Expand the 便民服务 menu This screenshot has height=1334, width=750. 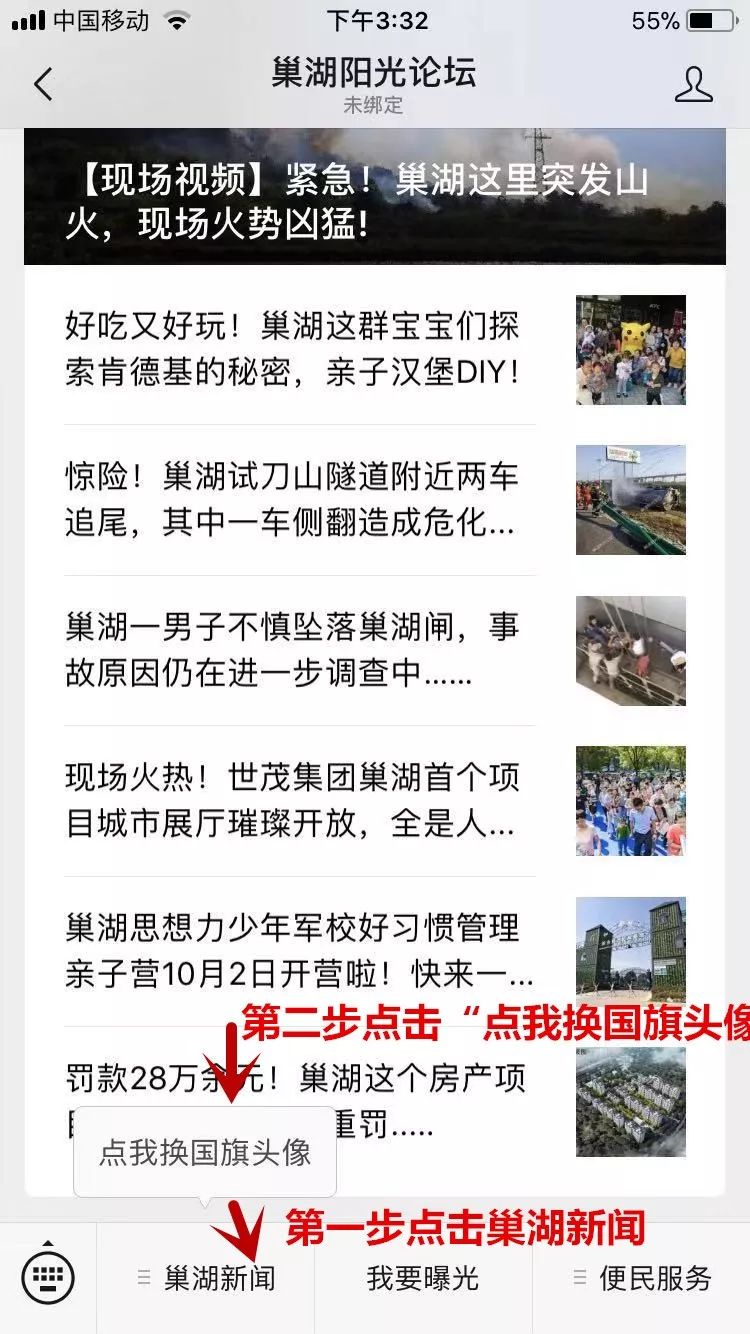[x=641, y=1278]
